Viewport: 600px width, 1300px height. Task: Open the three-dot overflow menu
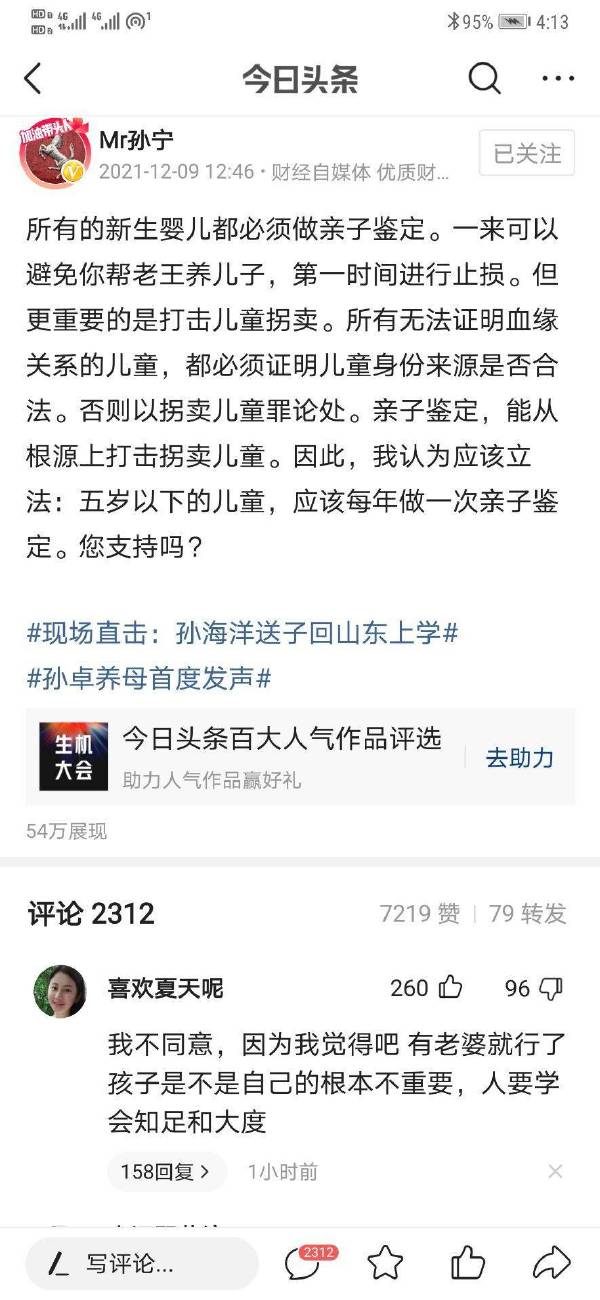[x=557, y=79]
